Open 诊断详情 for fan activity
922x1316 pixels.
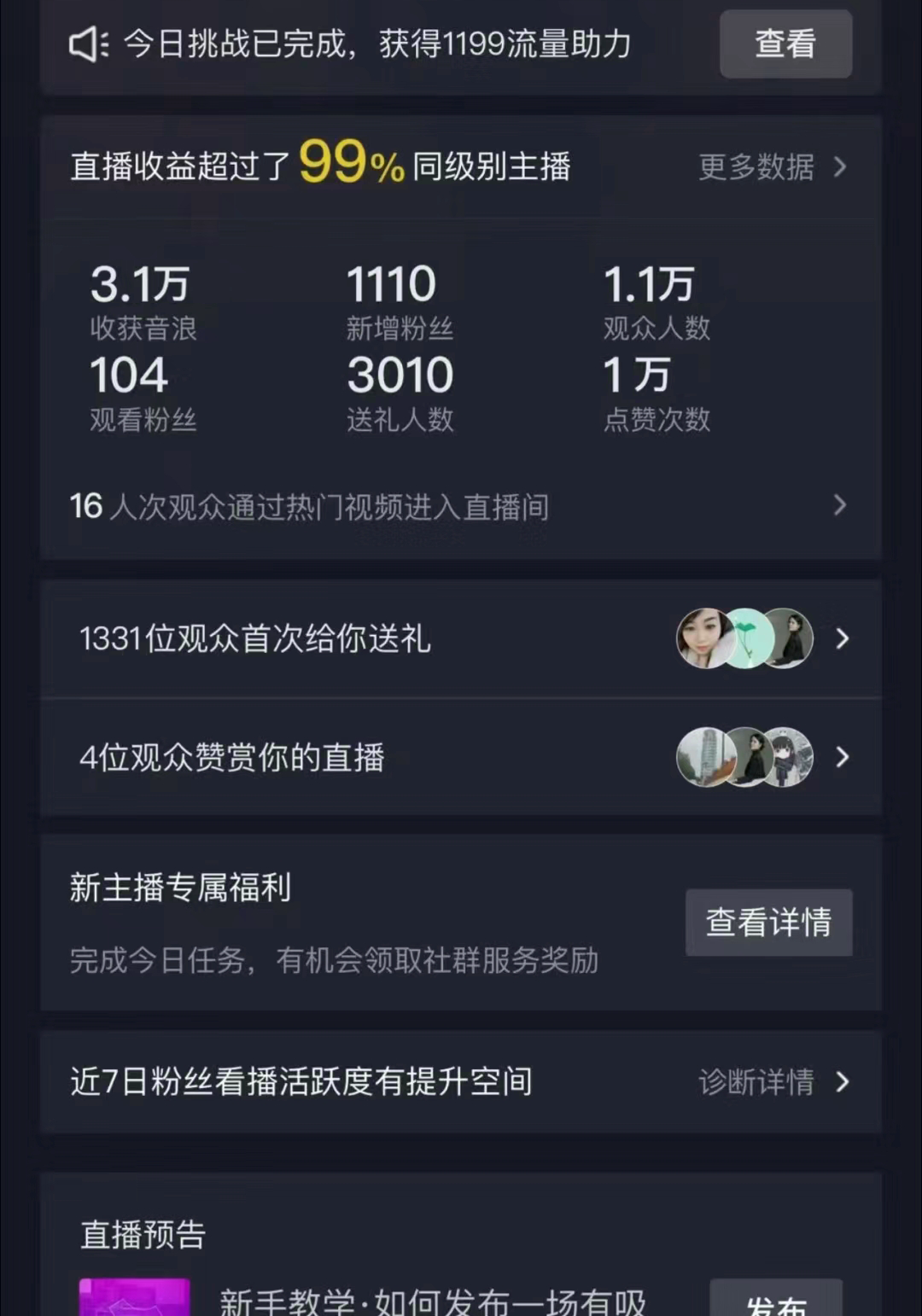click(x=771, y=1082)
